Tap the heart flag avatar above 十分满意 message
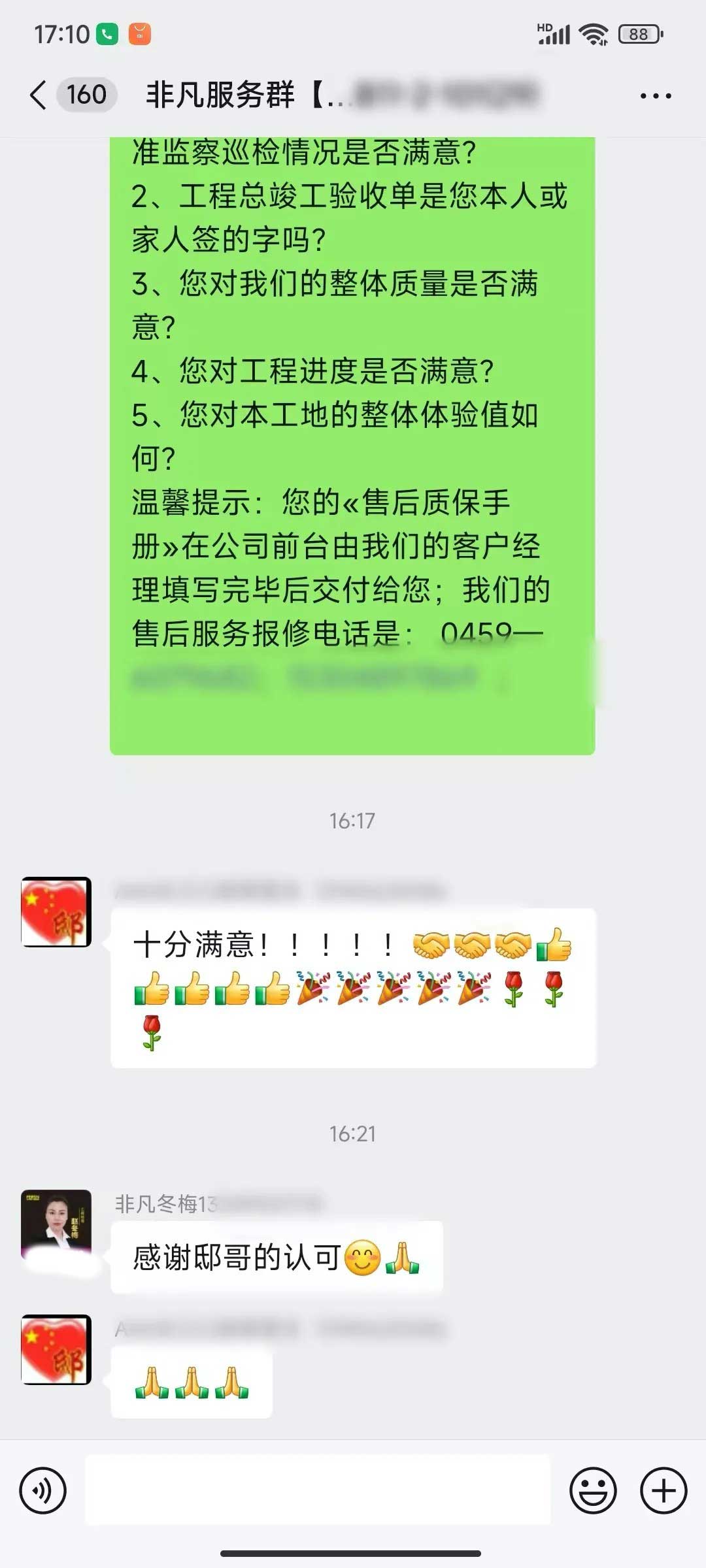The width and height of the screenshot is (706, 1568). click(x=56, y=911)
